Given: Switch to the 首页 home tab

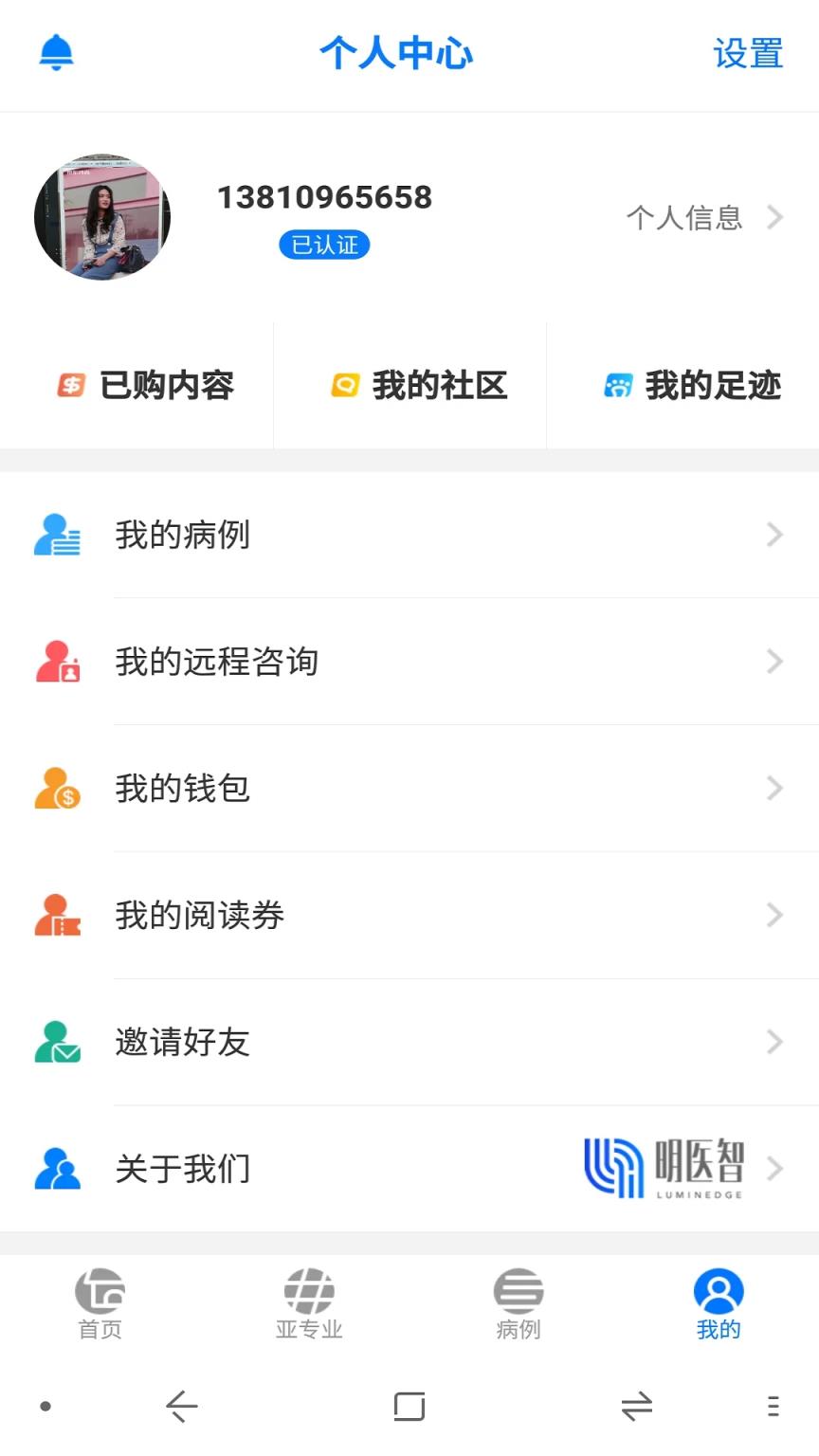Looking at the screenshot, I should [99, 1303].
